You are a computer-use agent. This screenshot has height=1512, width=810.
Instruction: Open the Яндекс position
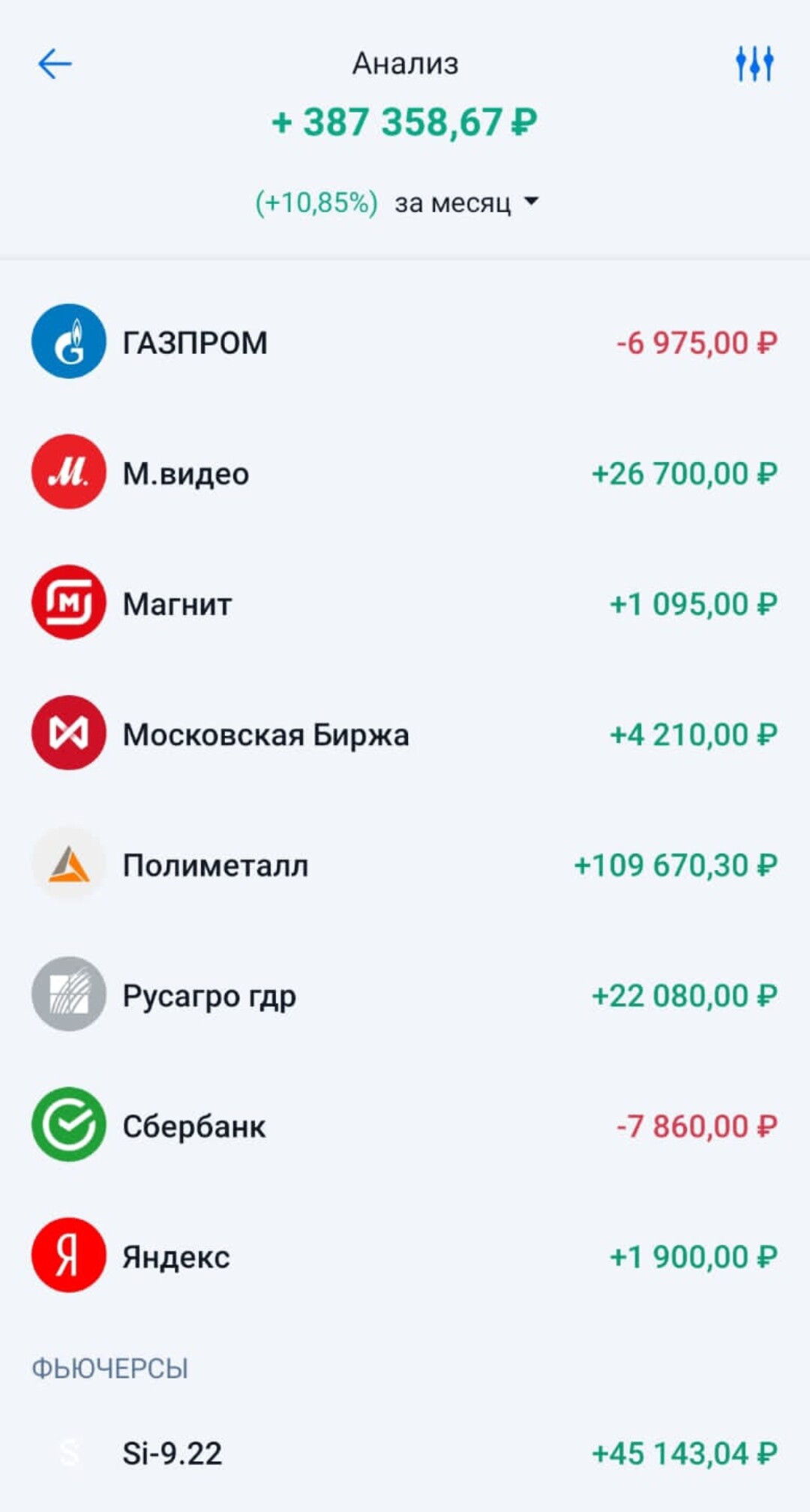[x=405, y=1255]
